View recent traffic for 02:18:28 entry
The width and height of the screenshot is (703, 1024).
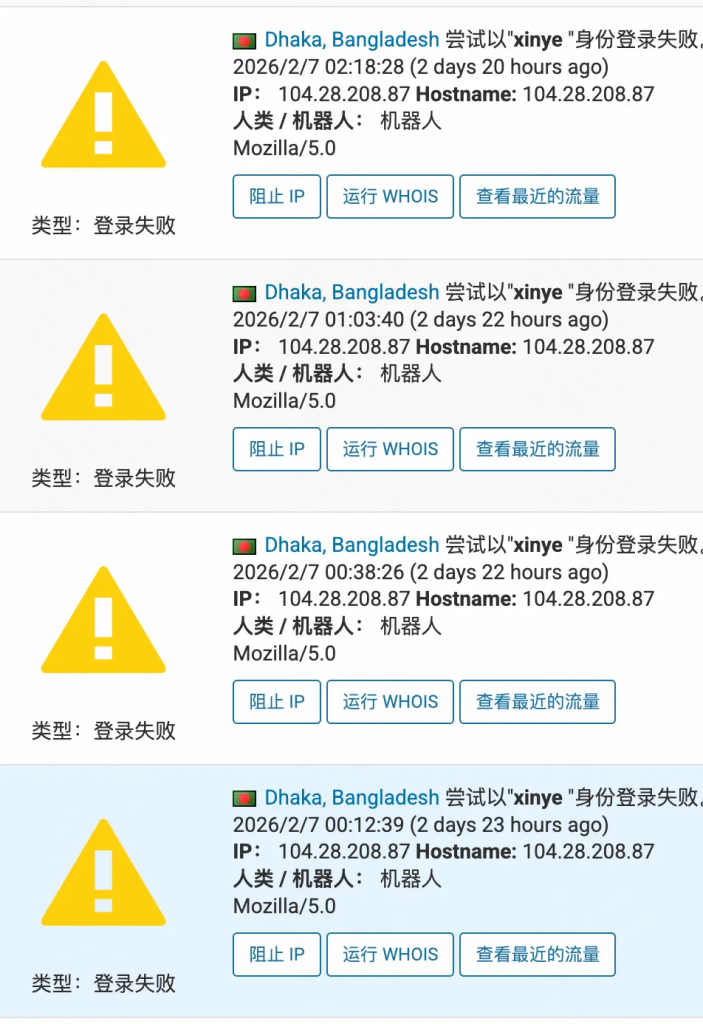tap(537, 197)
